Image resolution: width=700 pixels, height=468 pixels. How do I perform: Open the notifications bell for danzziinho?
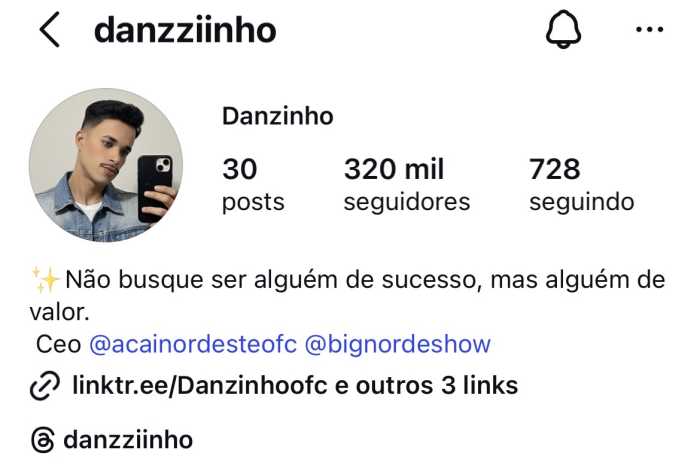[563, 30]
